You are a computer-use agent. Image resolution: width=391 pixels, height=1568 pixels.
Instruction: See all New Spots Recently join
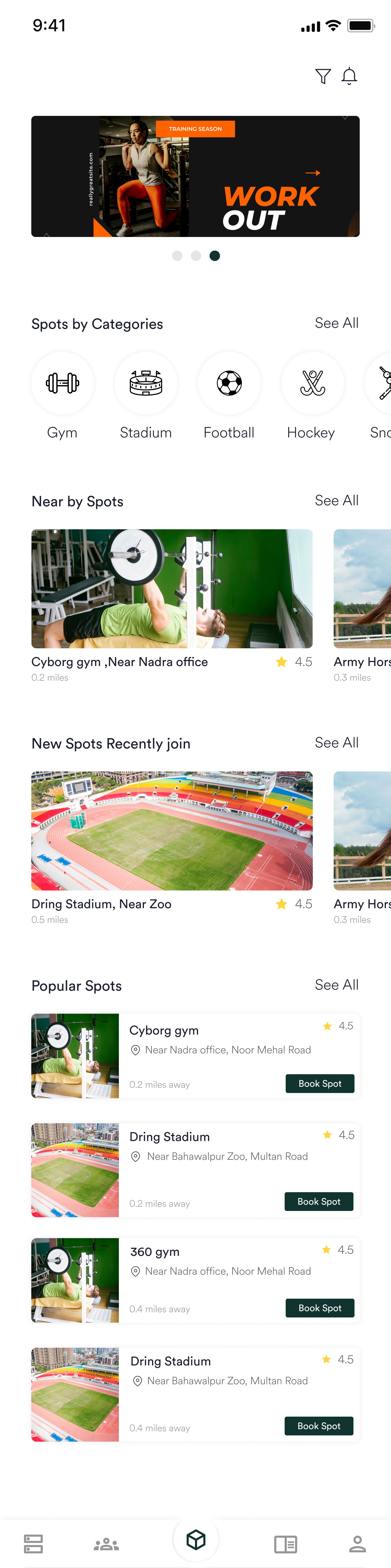click(x=336, y=743)
